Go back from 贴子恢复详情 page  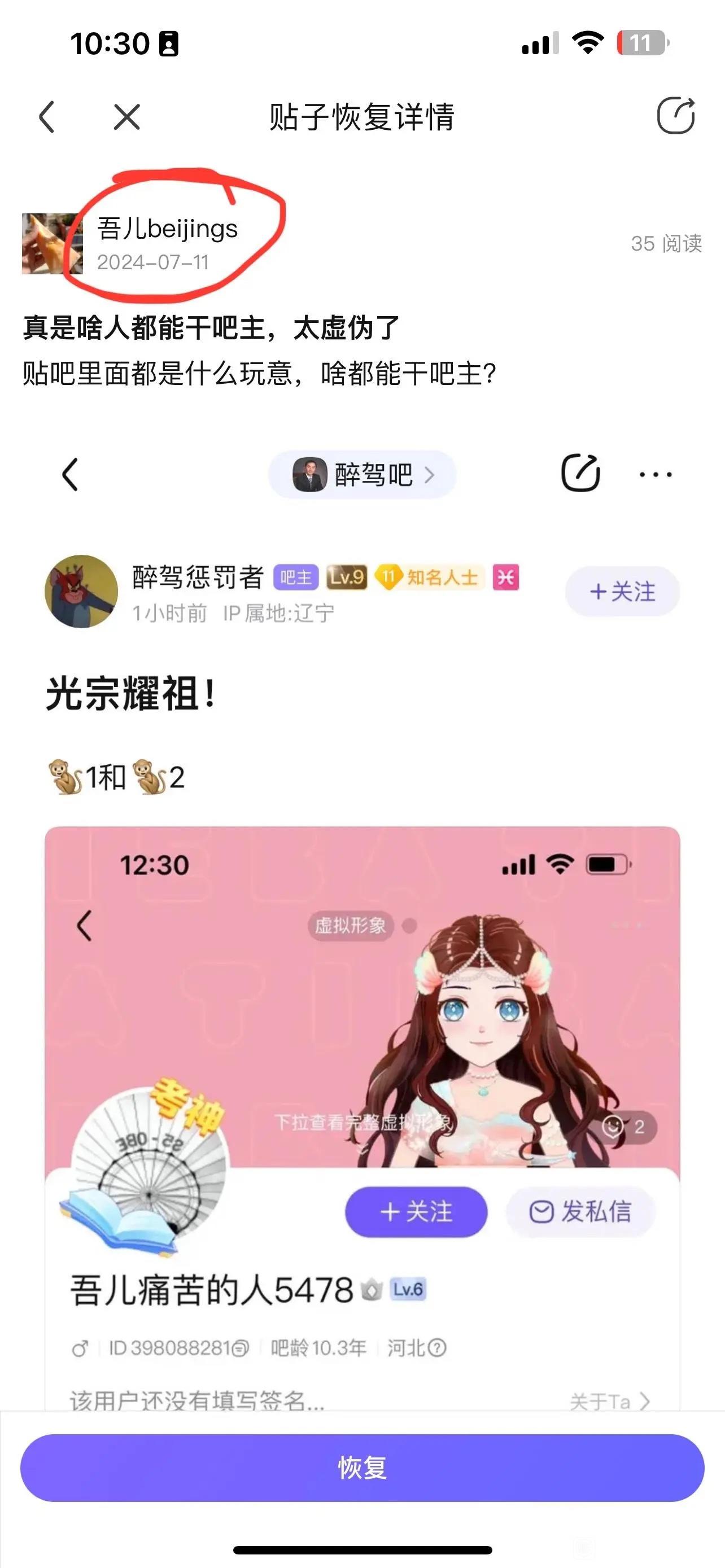(47, 116)
